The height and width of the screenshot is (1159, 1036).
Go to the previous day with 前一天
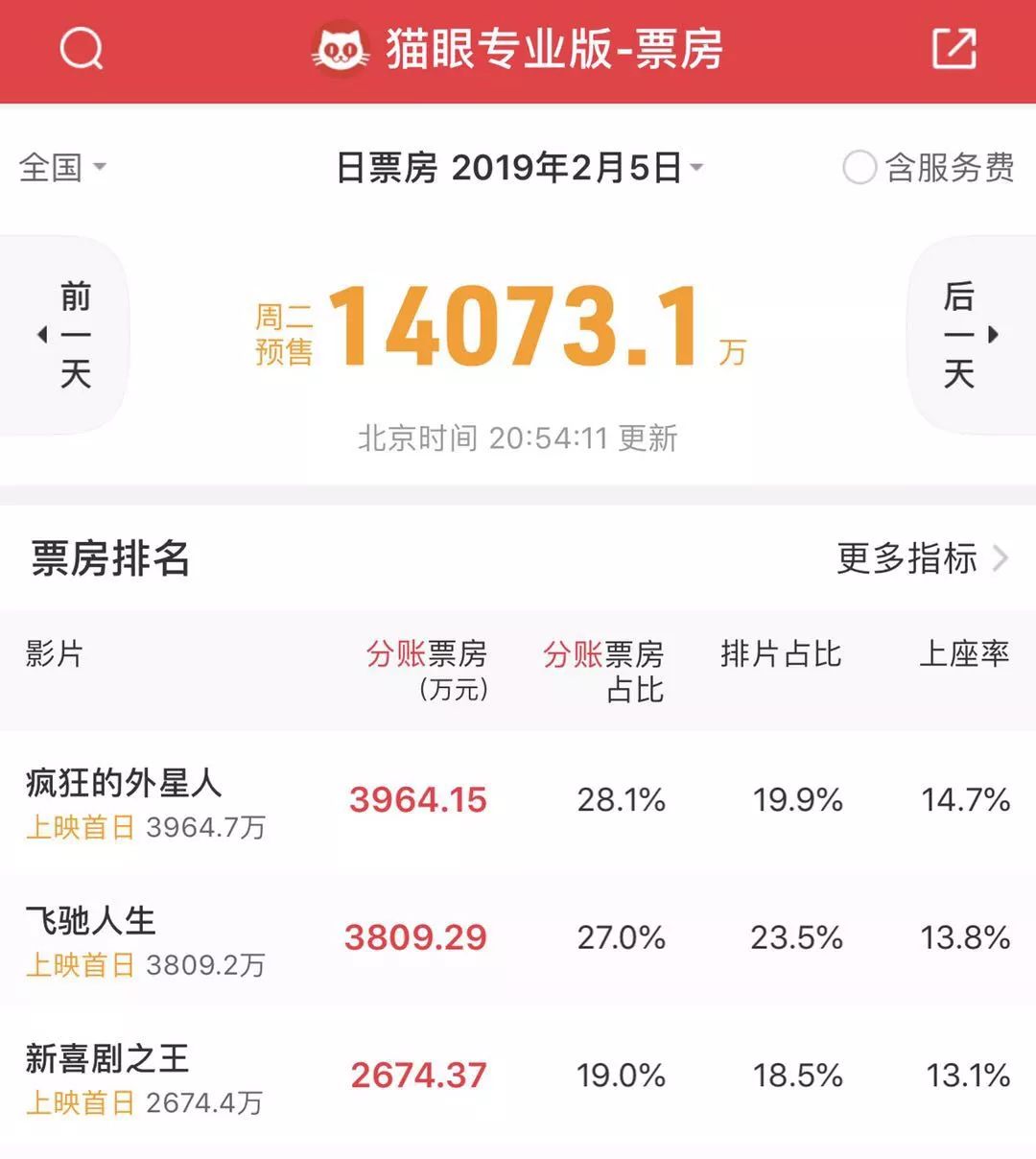click(x=77, y=334)
